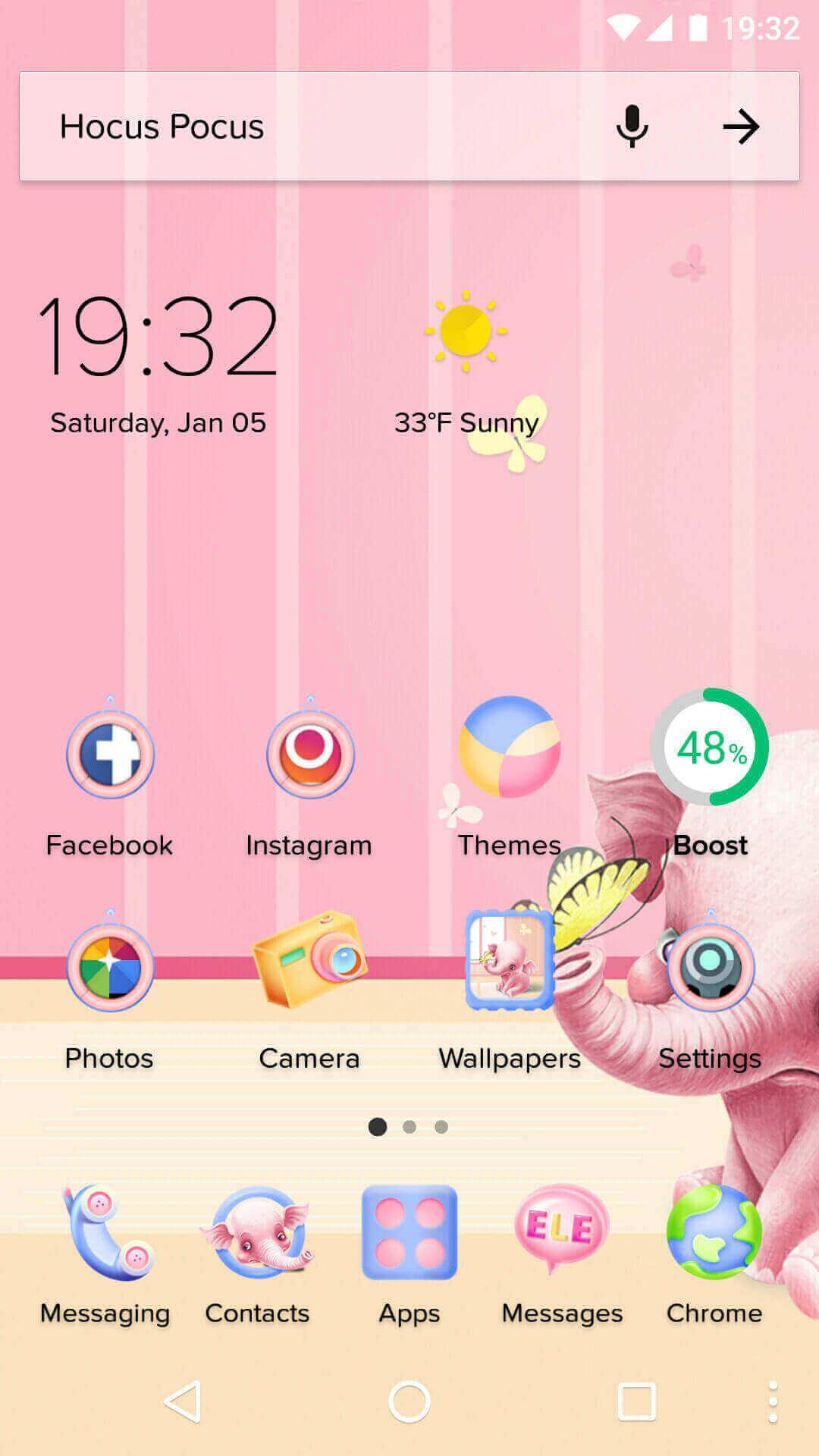Image resolution: width=819 pixels, height=1456 pixels.
Task: Show recent apps
Action: tap(636, 1401)
